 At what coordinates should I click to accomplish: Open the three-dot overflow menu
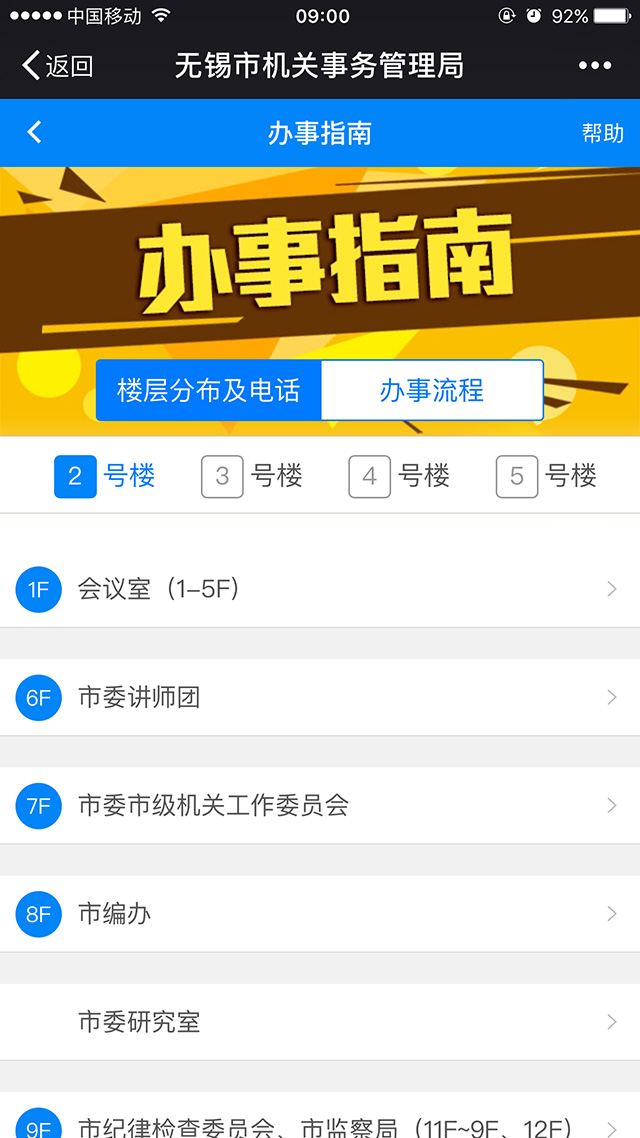pos(595,65)
